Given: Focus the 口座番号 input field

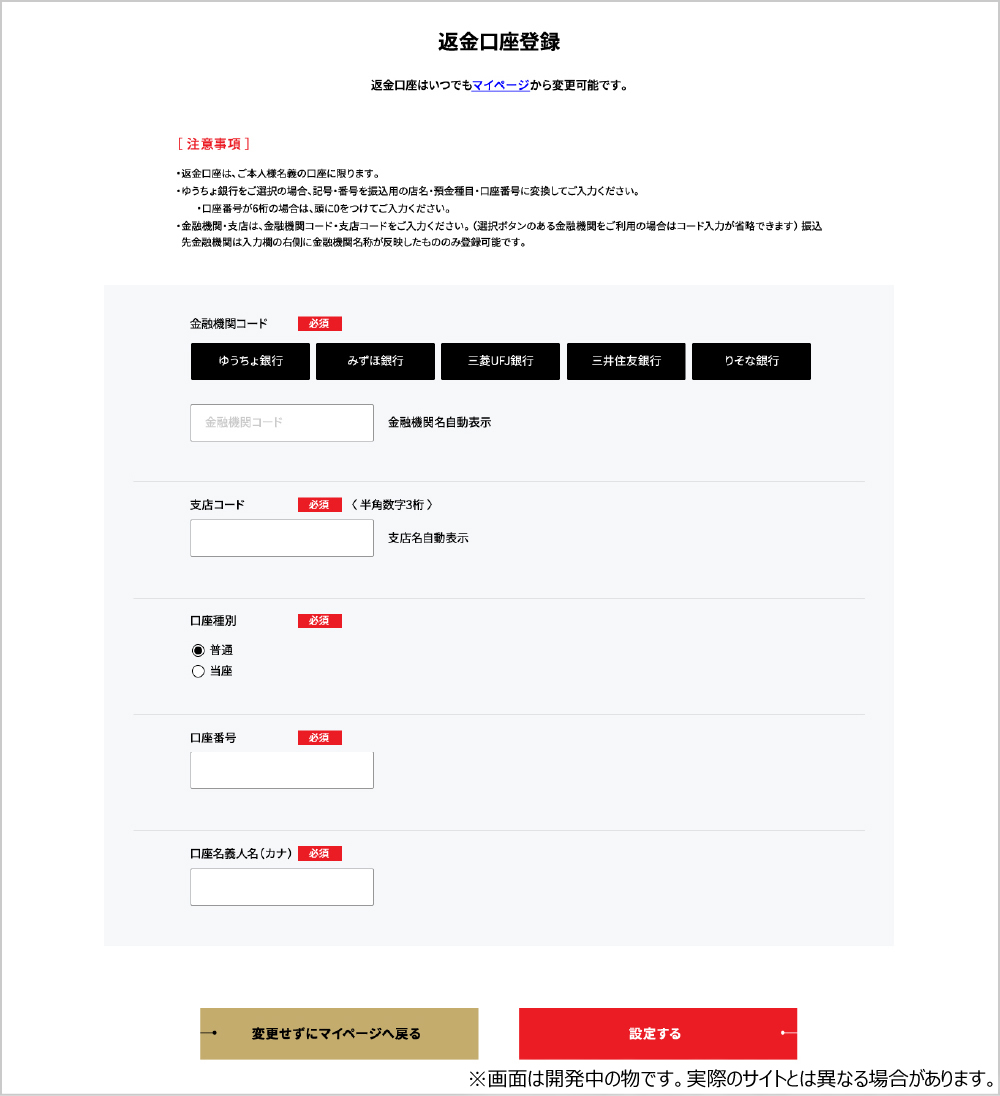Looking at the screenshot, I should (x=282, y=770).
